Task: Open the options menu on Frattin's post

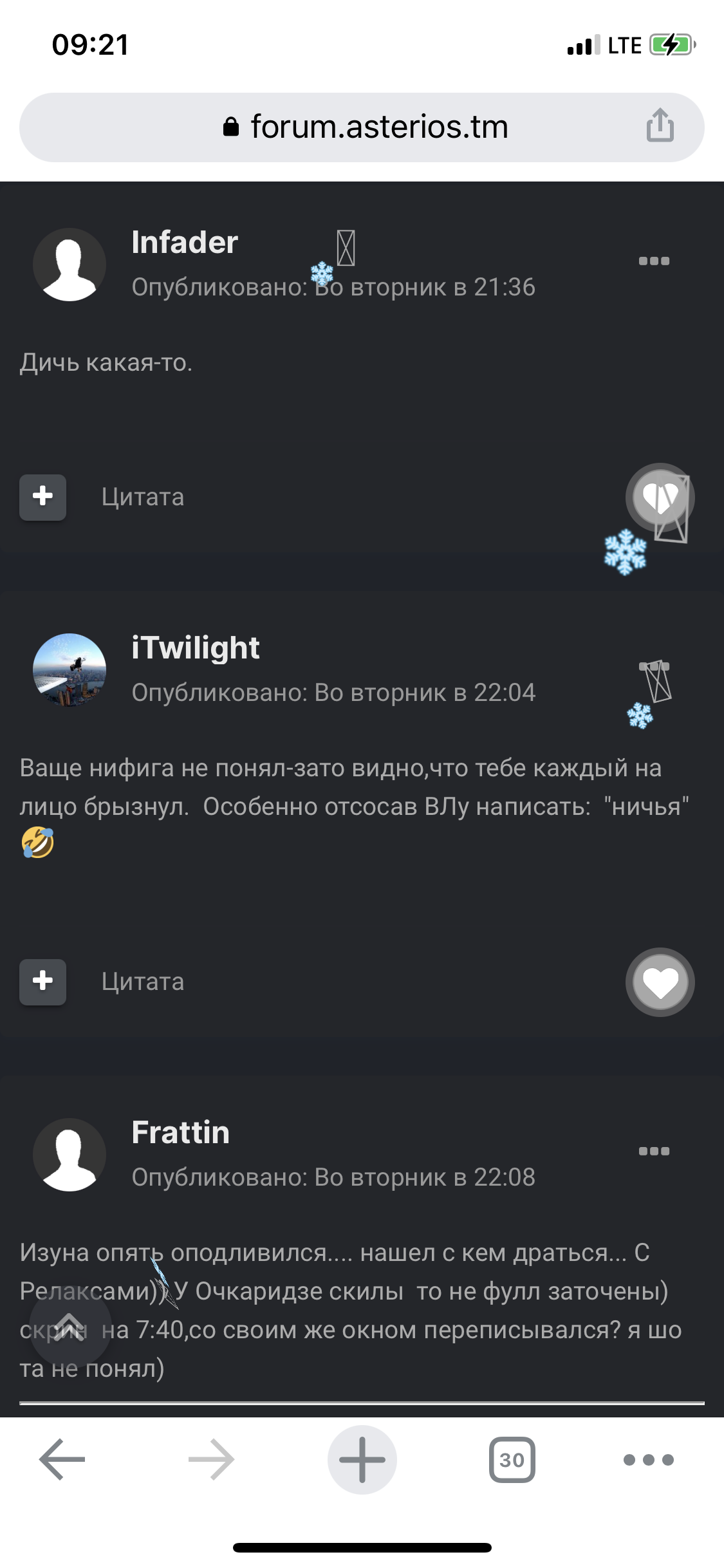Action: tap(654, 1151)
